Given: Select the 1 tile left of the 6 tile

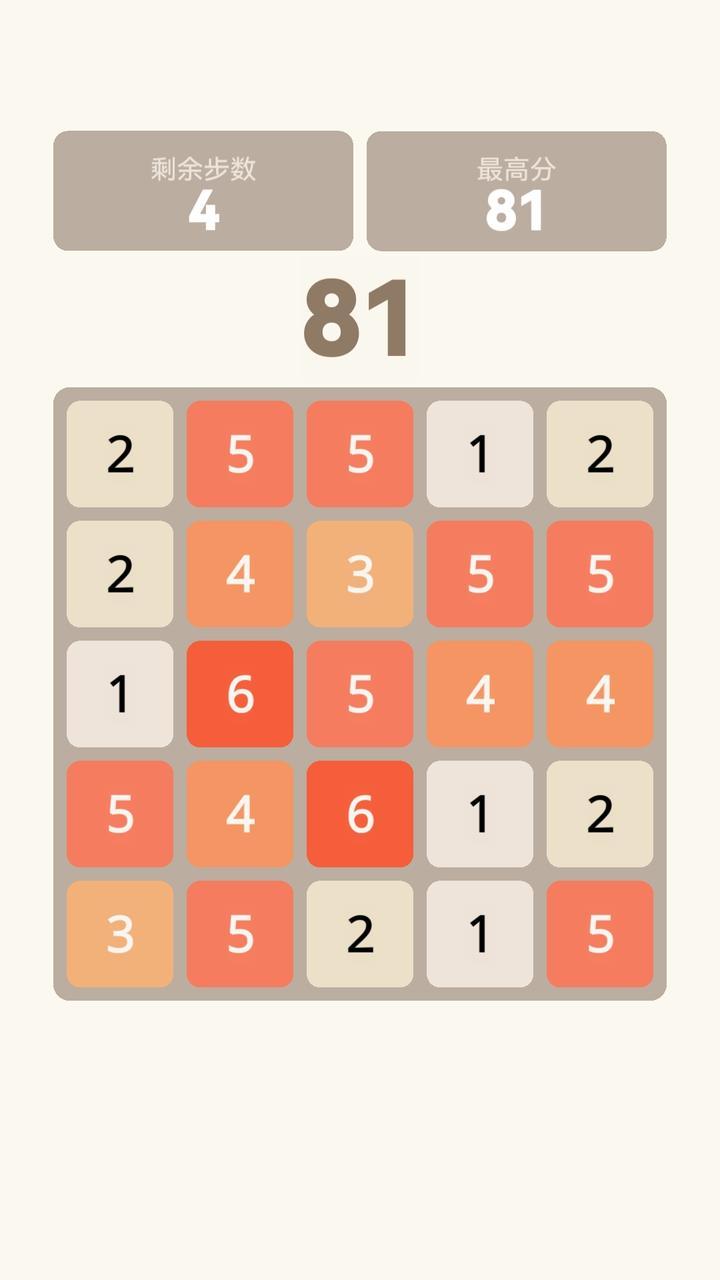Looking at the screenshot, I should coord(120,694).
